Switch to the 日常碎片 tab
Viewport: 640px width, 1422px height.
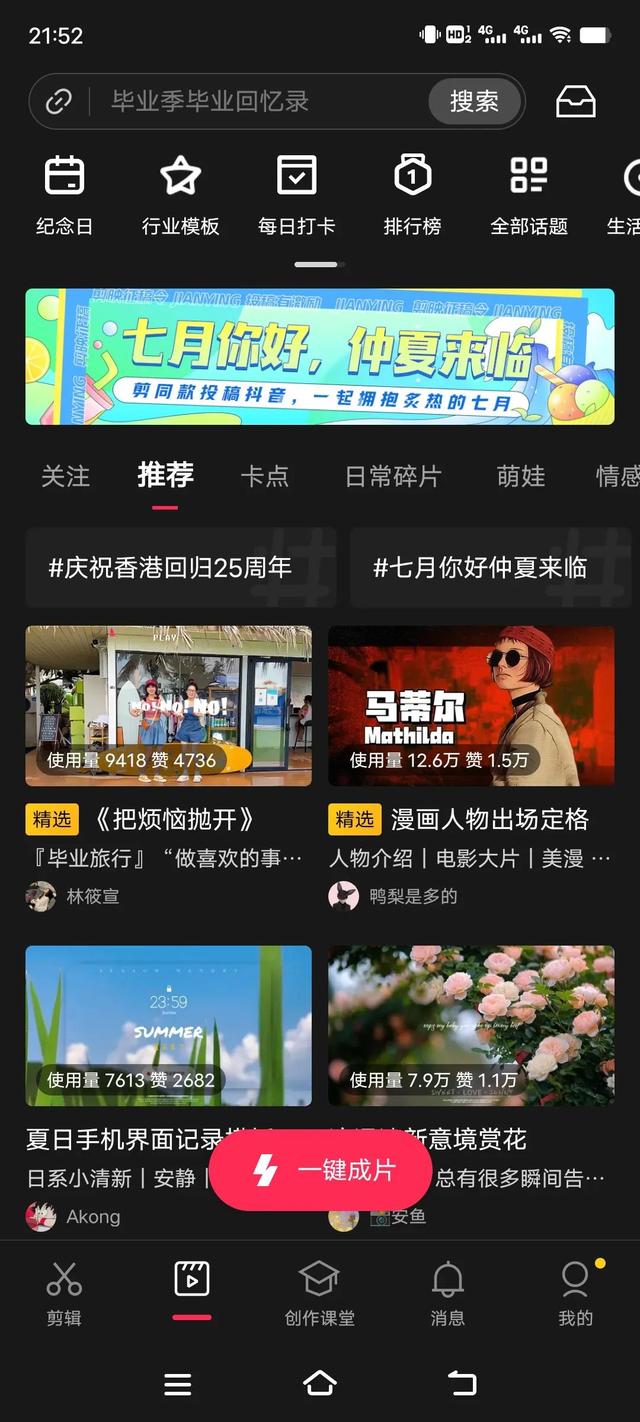tap(392, 476)
